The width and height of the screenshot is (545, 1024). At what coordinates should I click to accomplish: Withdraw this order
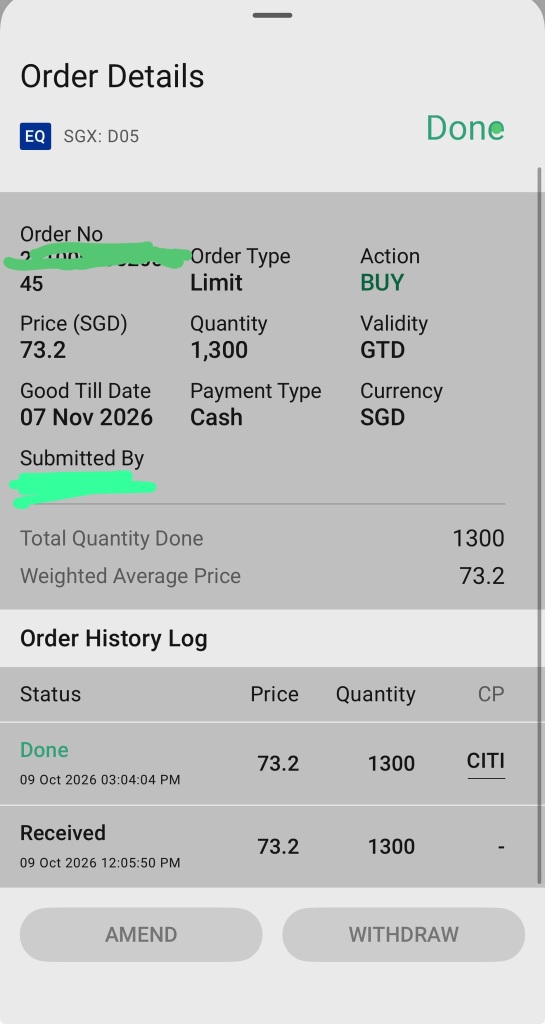point(403,934)
